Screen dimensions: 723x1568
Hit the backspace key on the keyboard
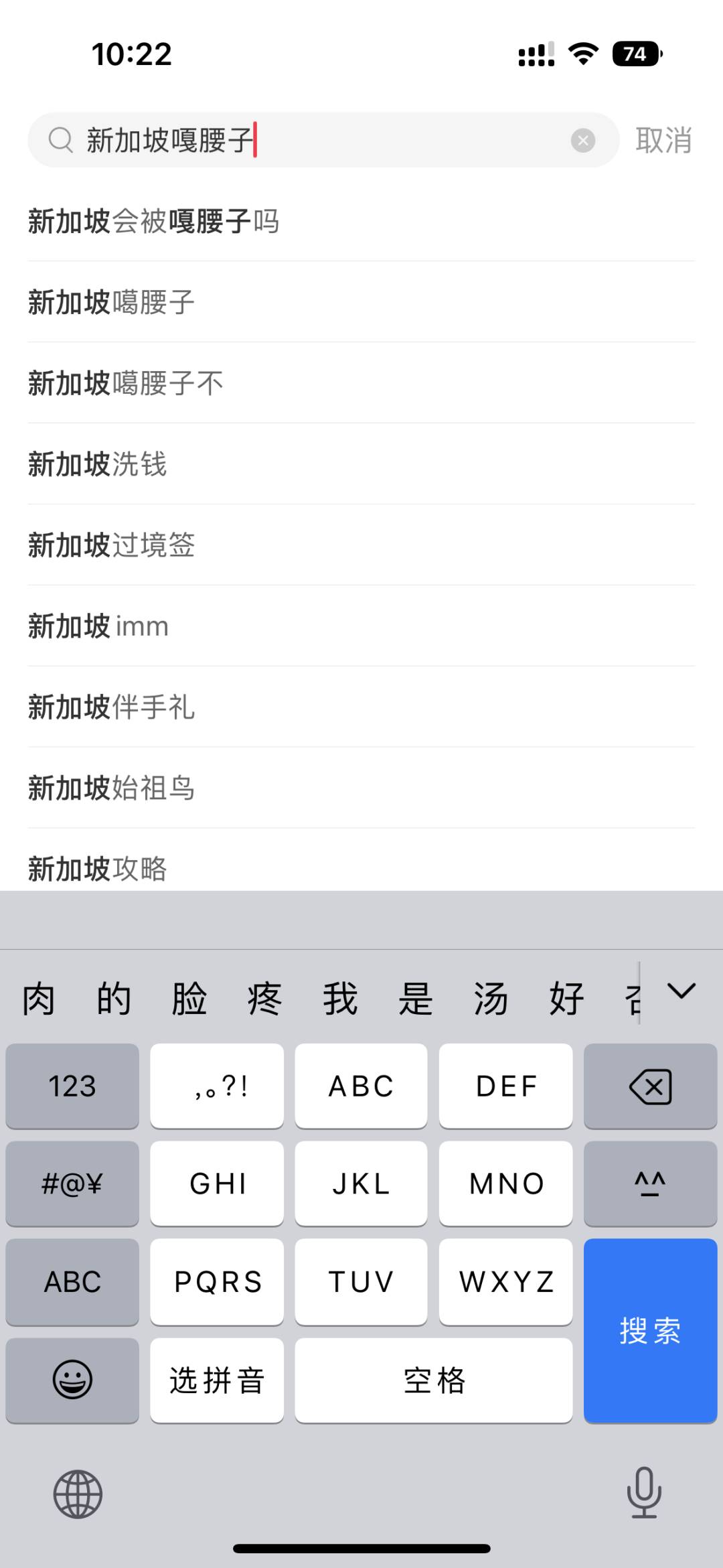[x=649, y=1086]
